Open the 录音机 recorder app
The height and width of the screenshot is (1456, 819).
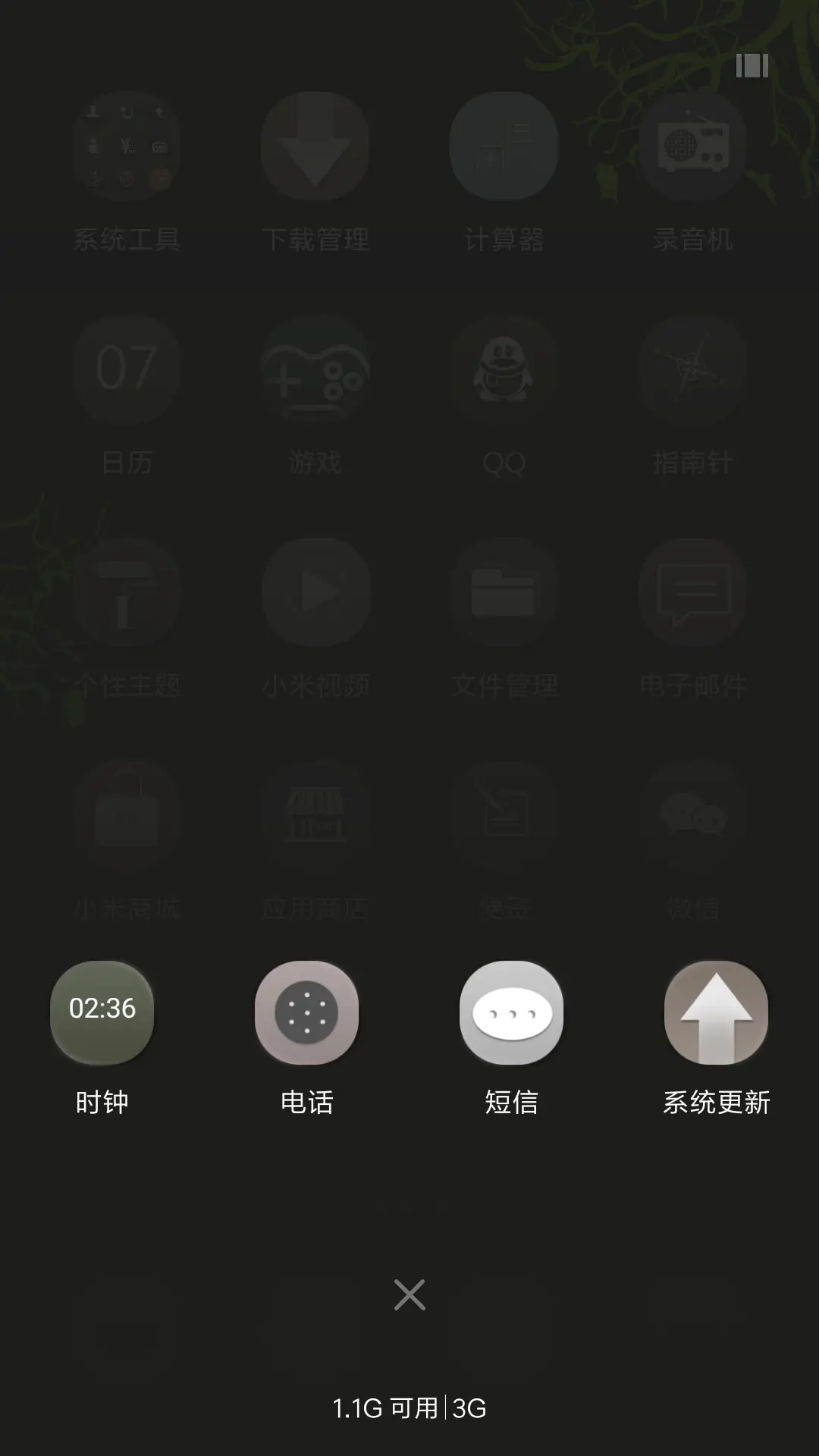(x=692, y=146)
